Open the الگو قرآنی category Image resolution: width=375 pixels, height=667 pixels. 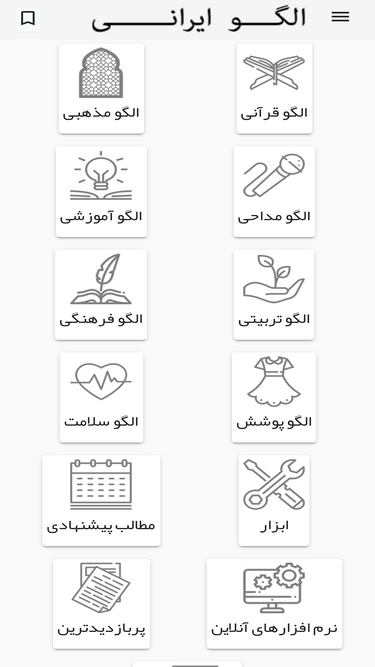(274, 88)
